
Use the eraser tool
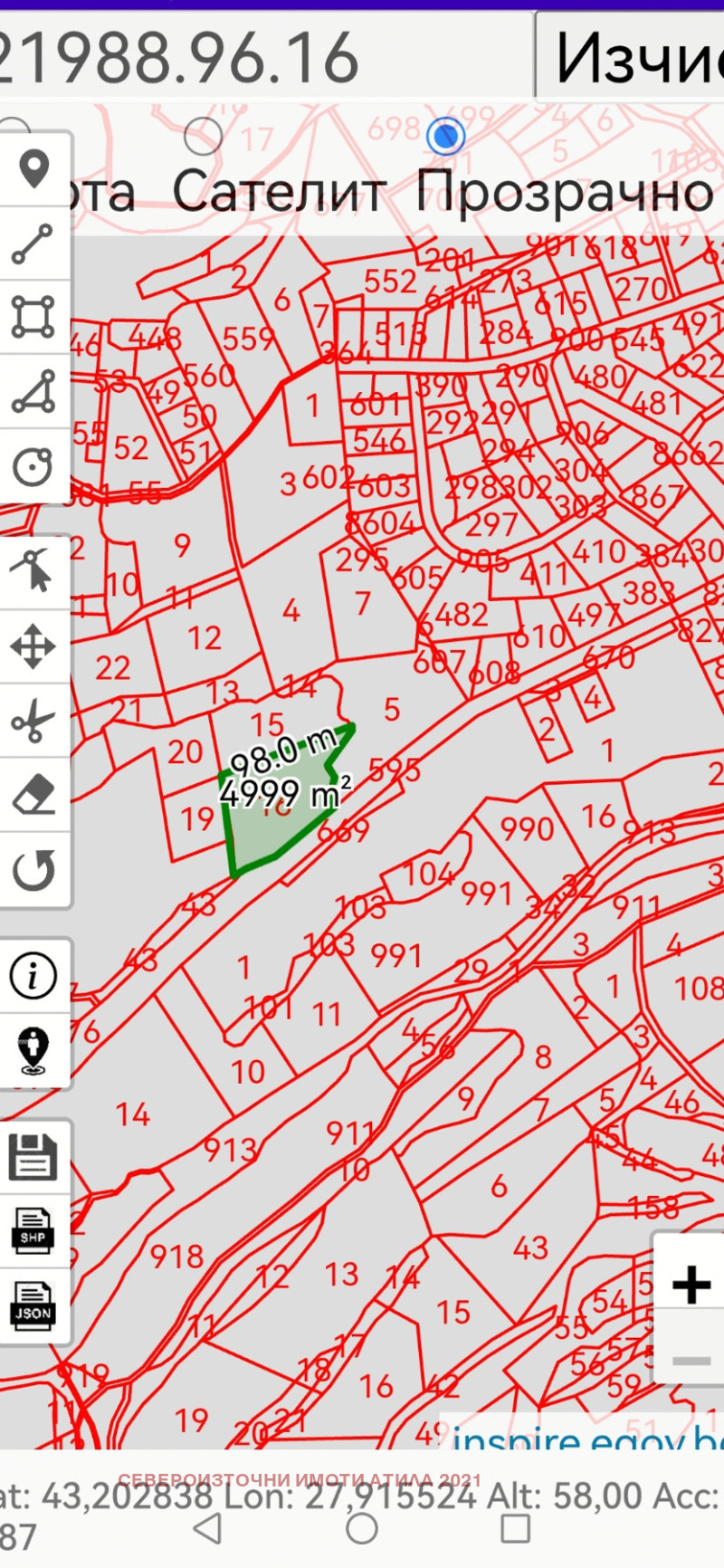pos(33,796)
